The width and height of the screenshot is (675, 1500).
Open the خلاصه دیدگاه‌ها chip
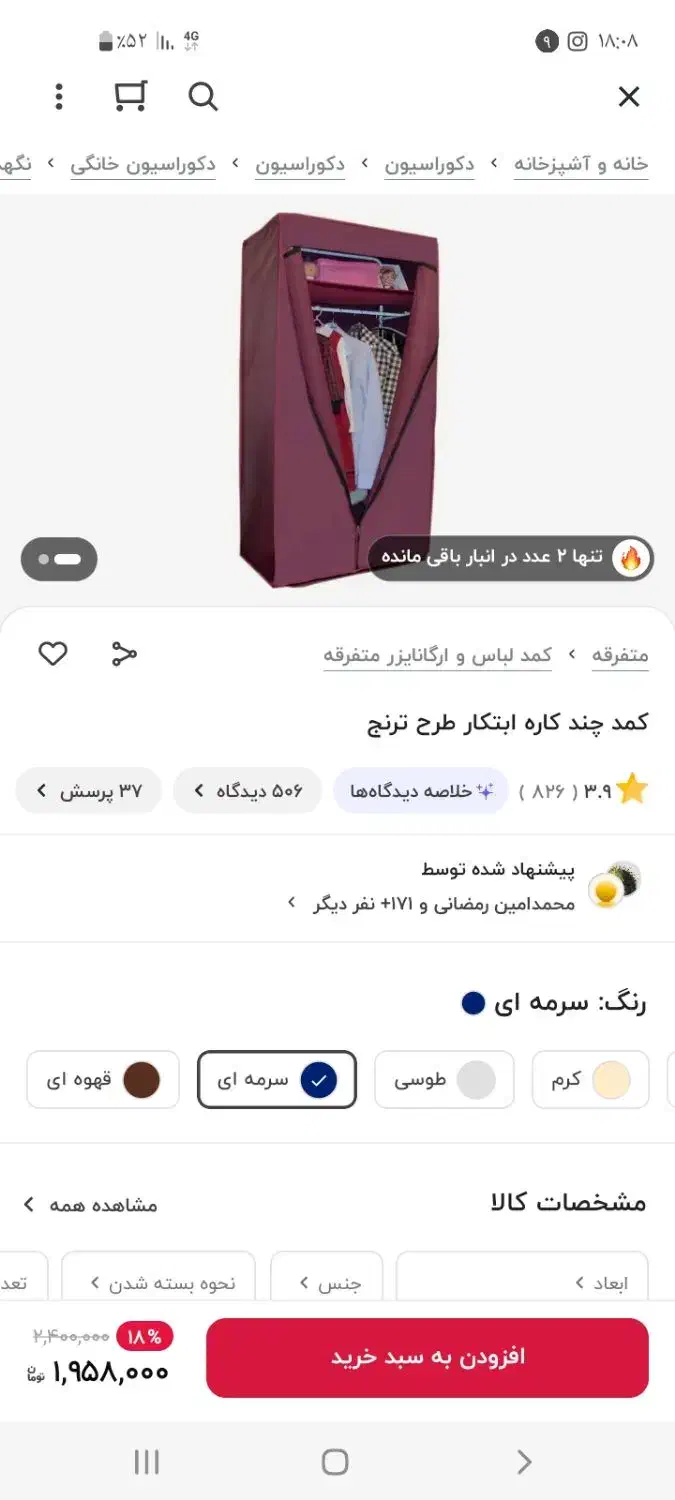coord(421,791)
